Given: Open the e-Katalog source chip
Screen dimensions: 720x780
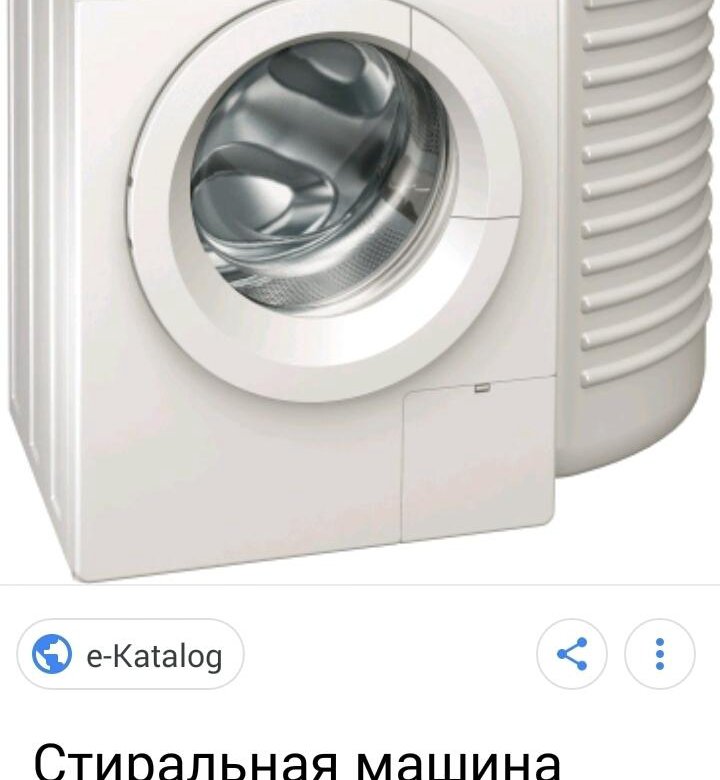Looking at the screenshot, I should pyautogui.click(x=130, y=656).
